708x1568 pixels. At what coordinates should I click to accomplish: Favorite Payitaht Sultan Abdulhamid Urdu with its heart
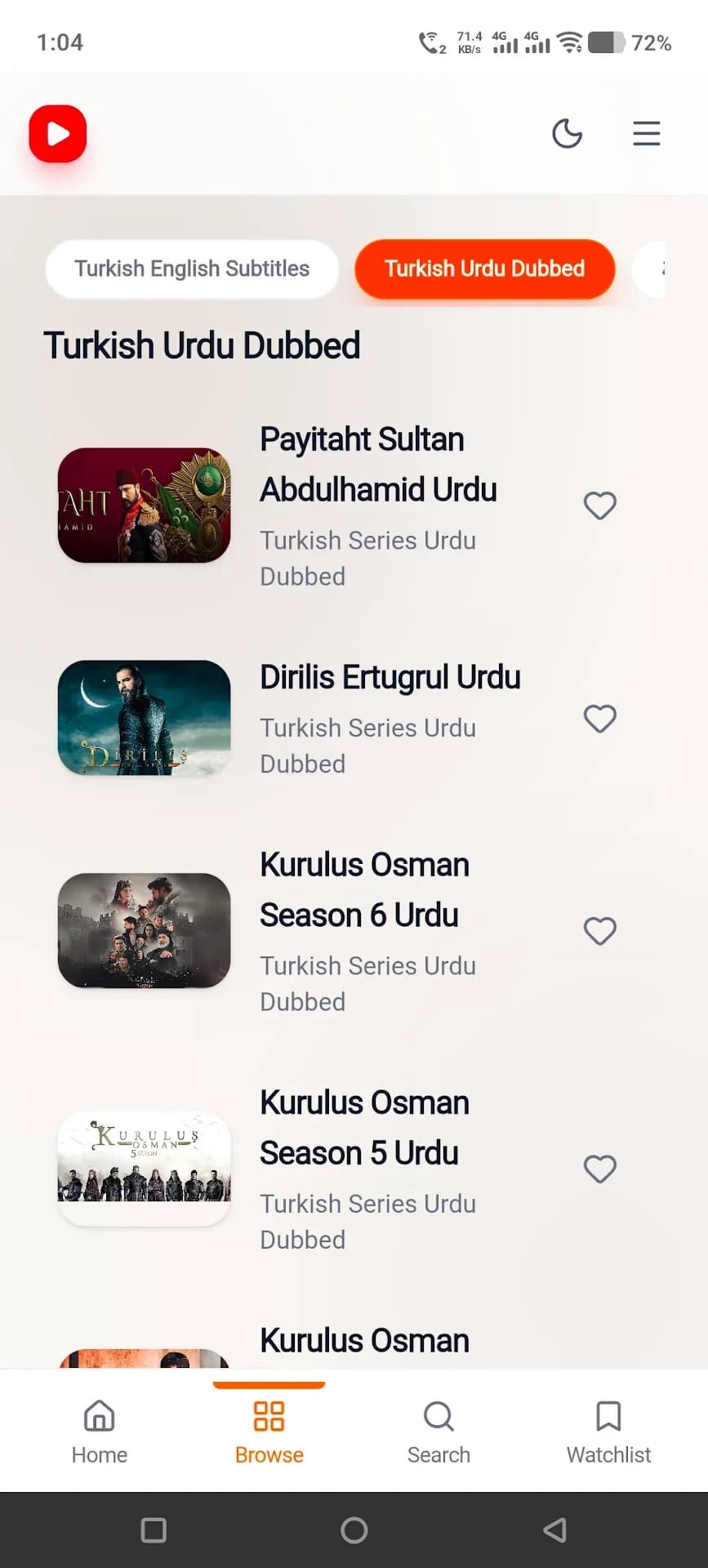click(x=599, y=506)
